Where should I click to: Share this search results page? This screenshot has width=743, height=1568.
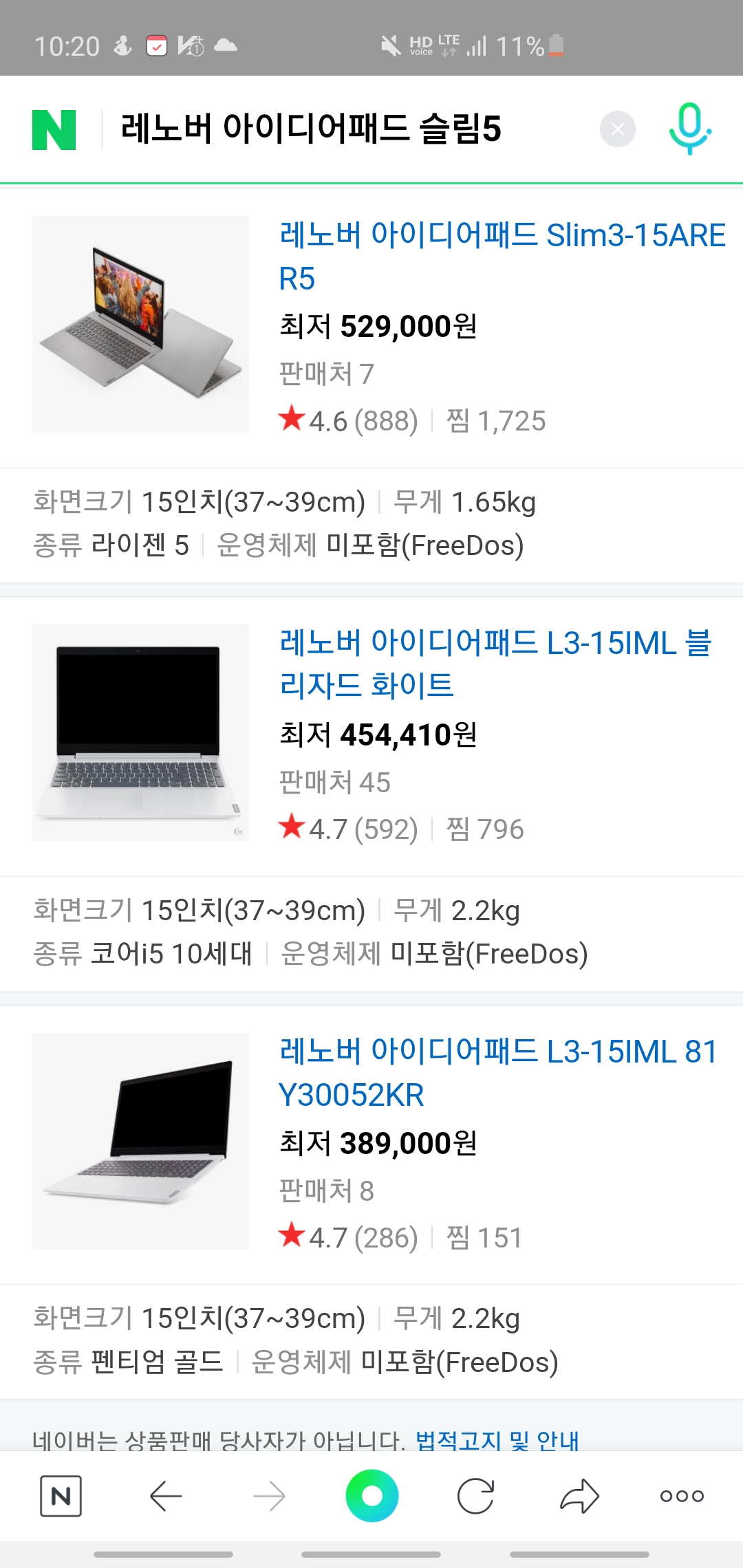[579, 1496]
